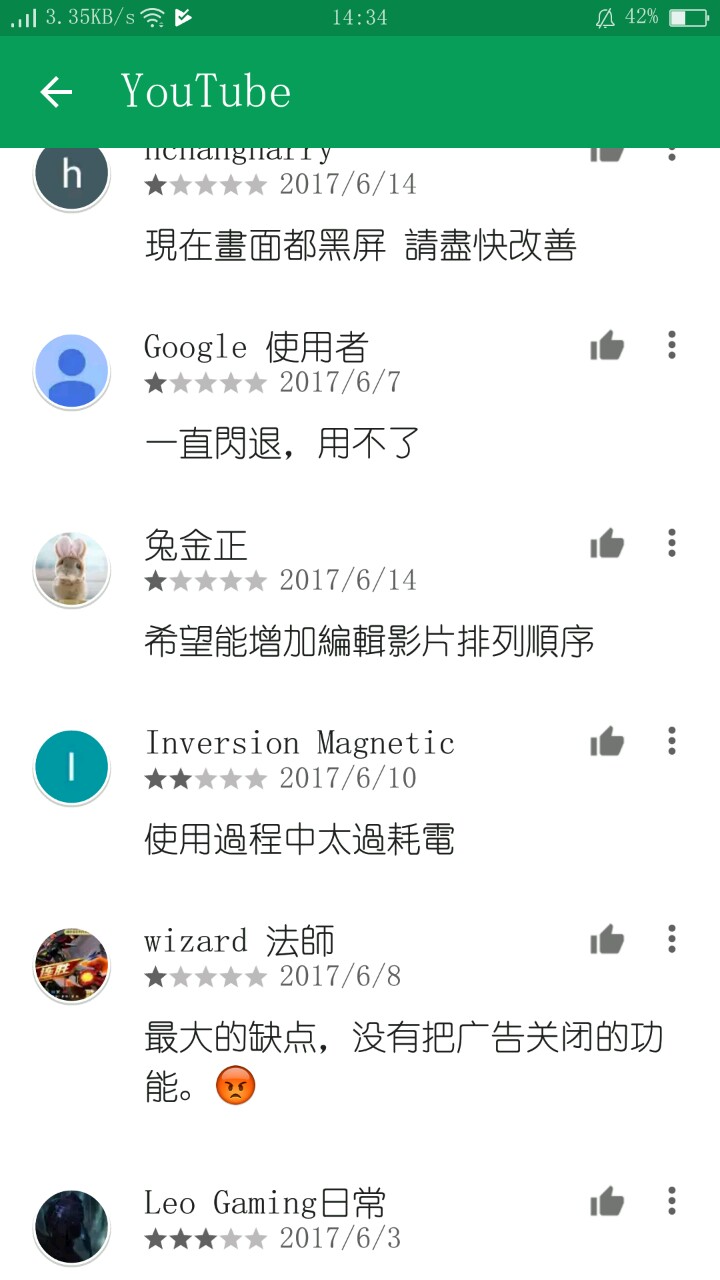Image resolution: width=720 pixels, height=1280 pixels.
Task: Mark wizard 法師's review as helpful
Action: coord(606,941)
